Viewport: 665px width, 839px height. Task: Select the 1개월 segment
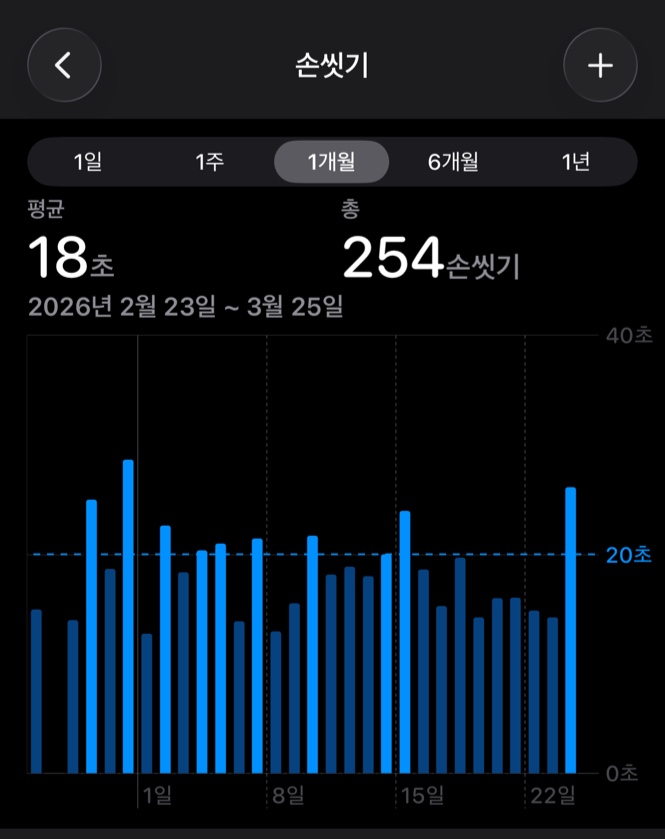tap(331, 162)
